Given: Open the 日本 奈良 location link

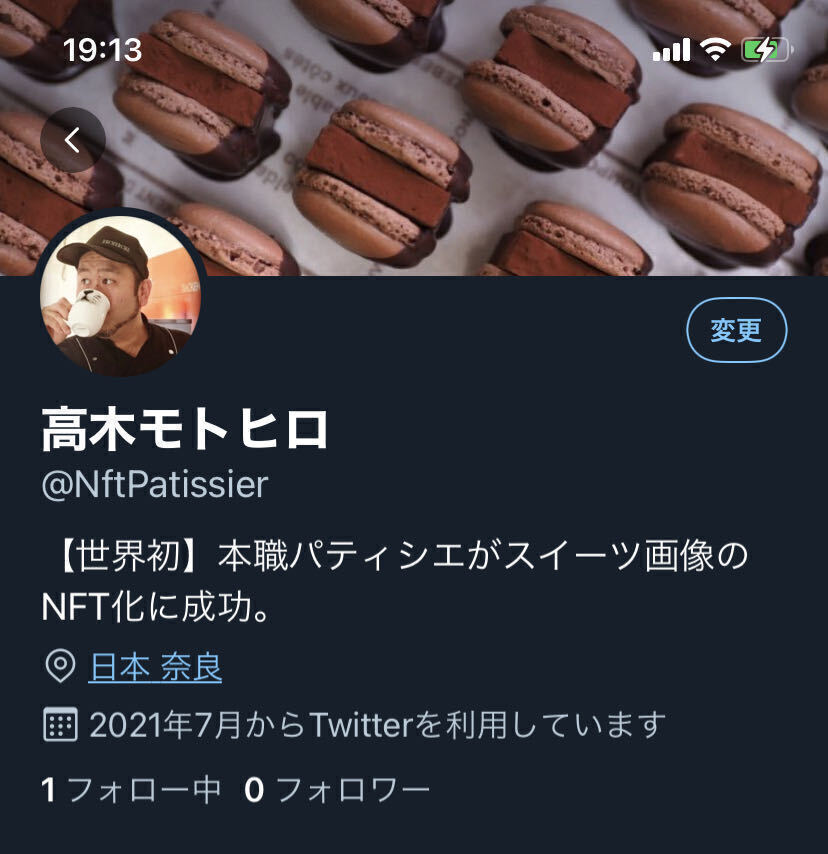Looking at the screenshot, I should [x=155, y=666].
